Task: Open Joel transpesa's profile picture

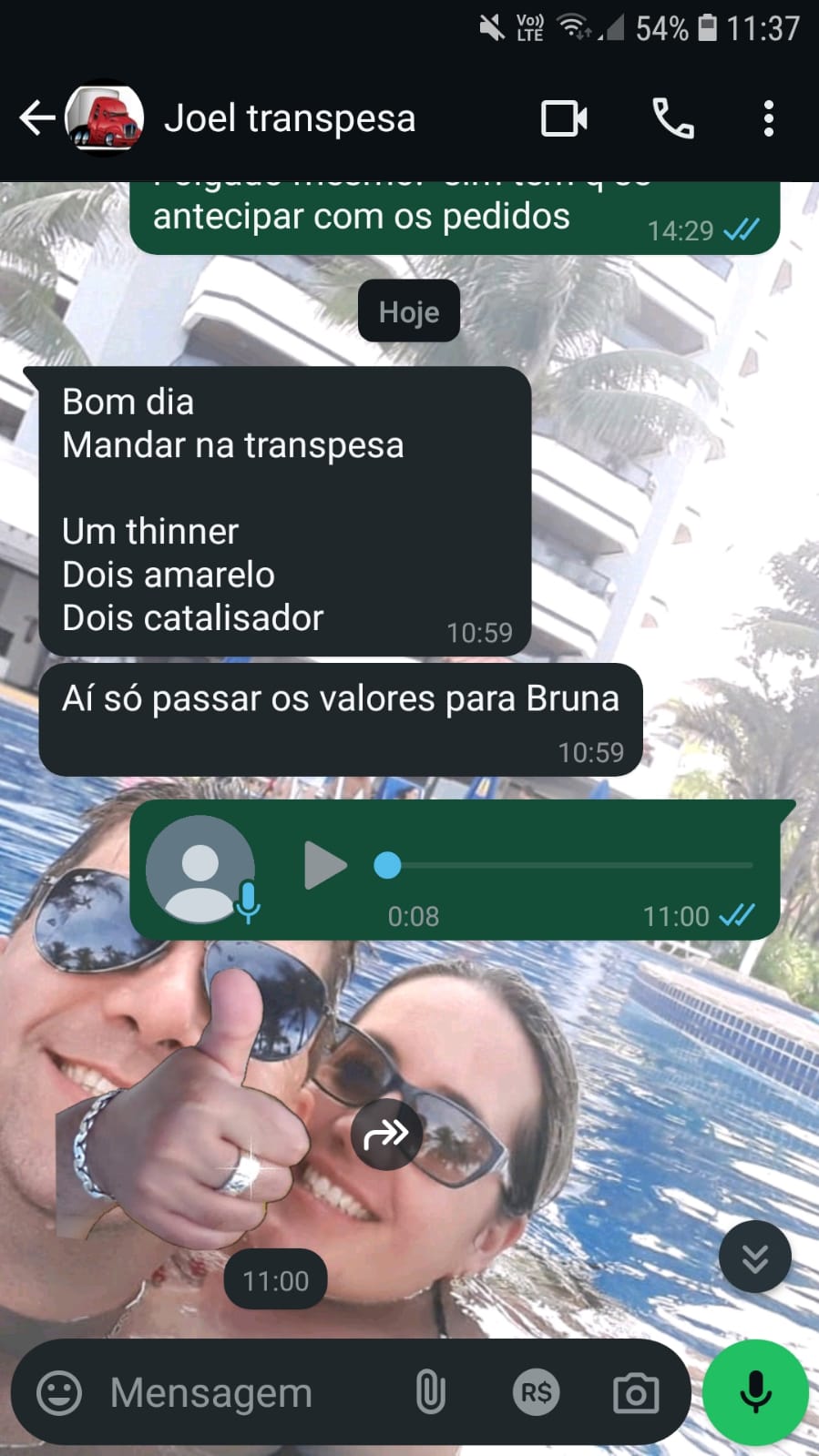Action: coord(105,118)
